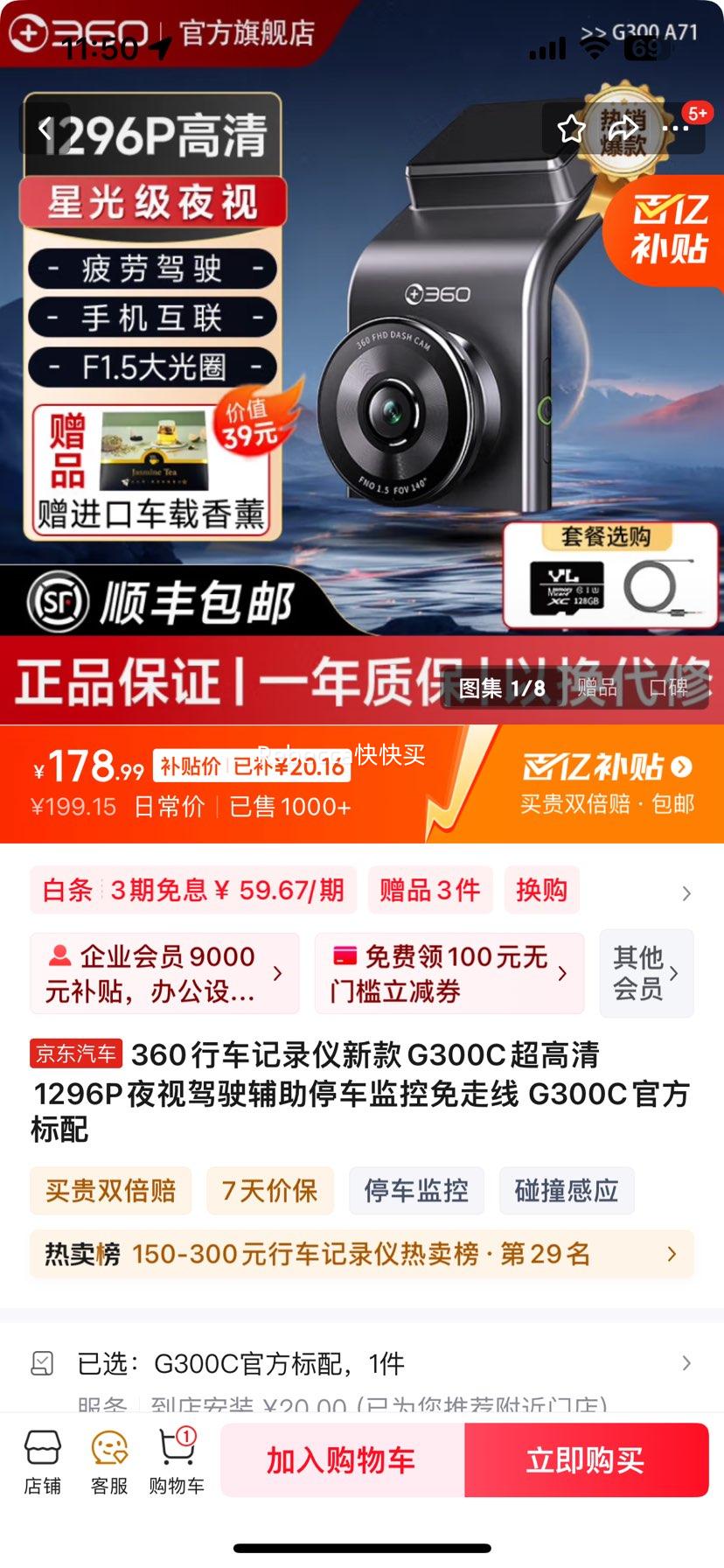Screen dimensions: 724x1568
Task: Open the 企业会员 9000元补贴 offer
Action: (x=164, y=973)
